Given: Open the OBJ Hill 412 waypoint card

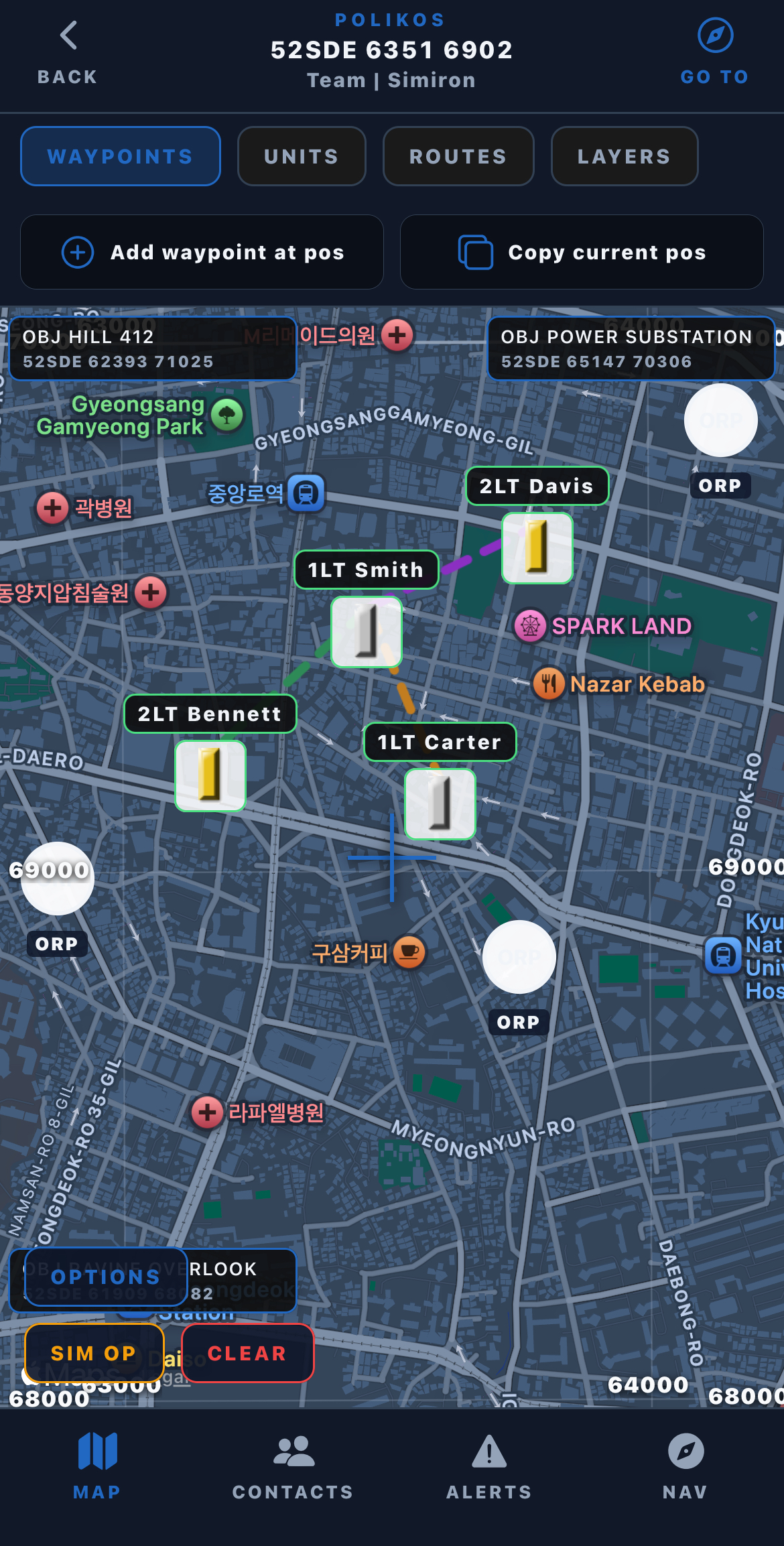Looking at the screenshot, I should click(153, 348).
